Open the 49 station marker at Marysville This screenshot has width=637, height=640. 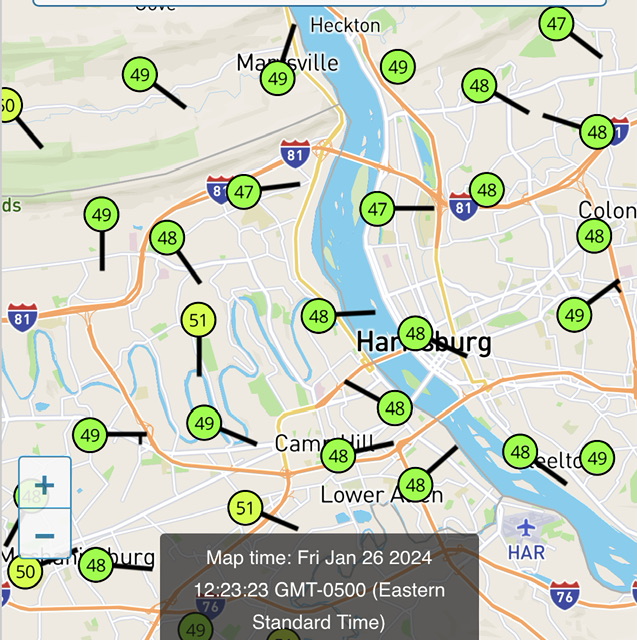pos(279,78)
